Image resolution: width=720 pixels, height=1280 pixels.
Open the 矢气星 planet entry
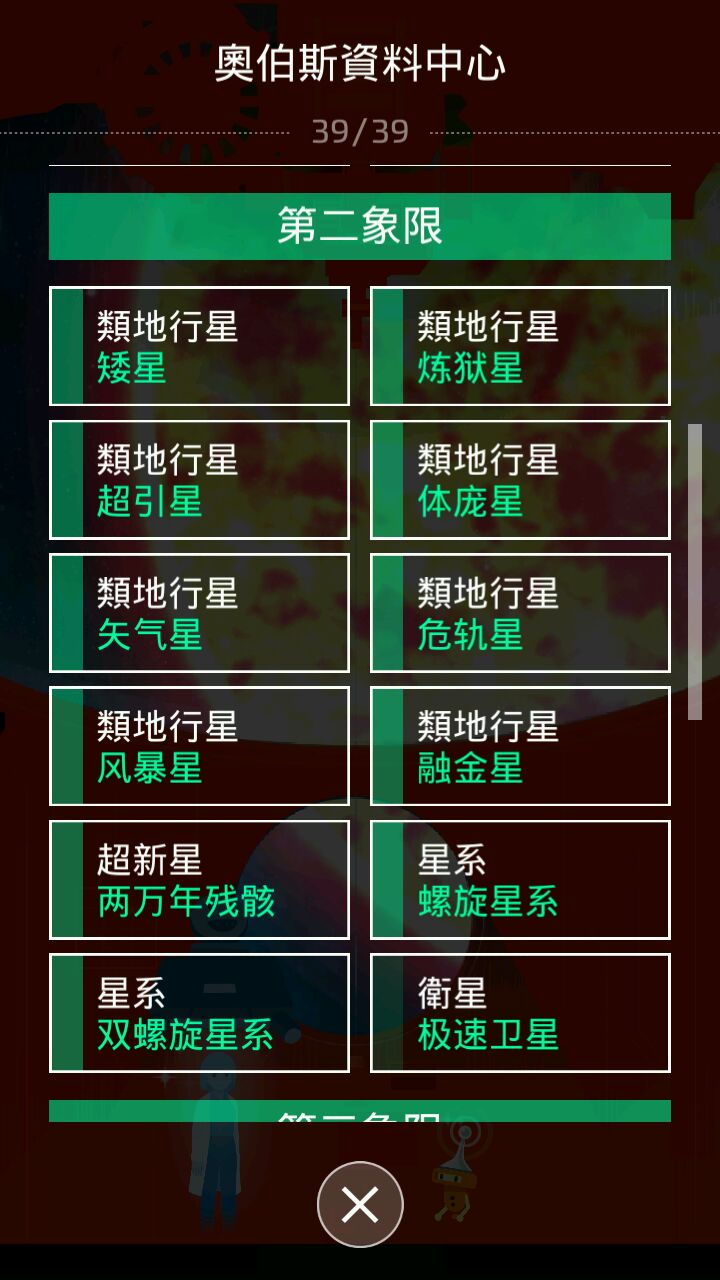click(200, 613)
